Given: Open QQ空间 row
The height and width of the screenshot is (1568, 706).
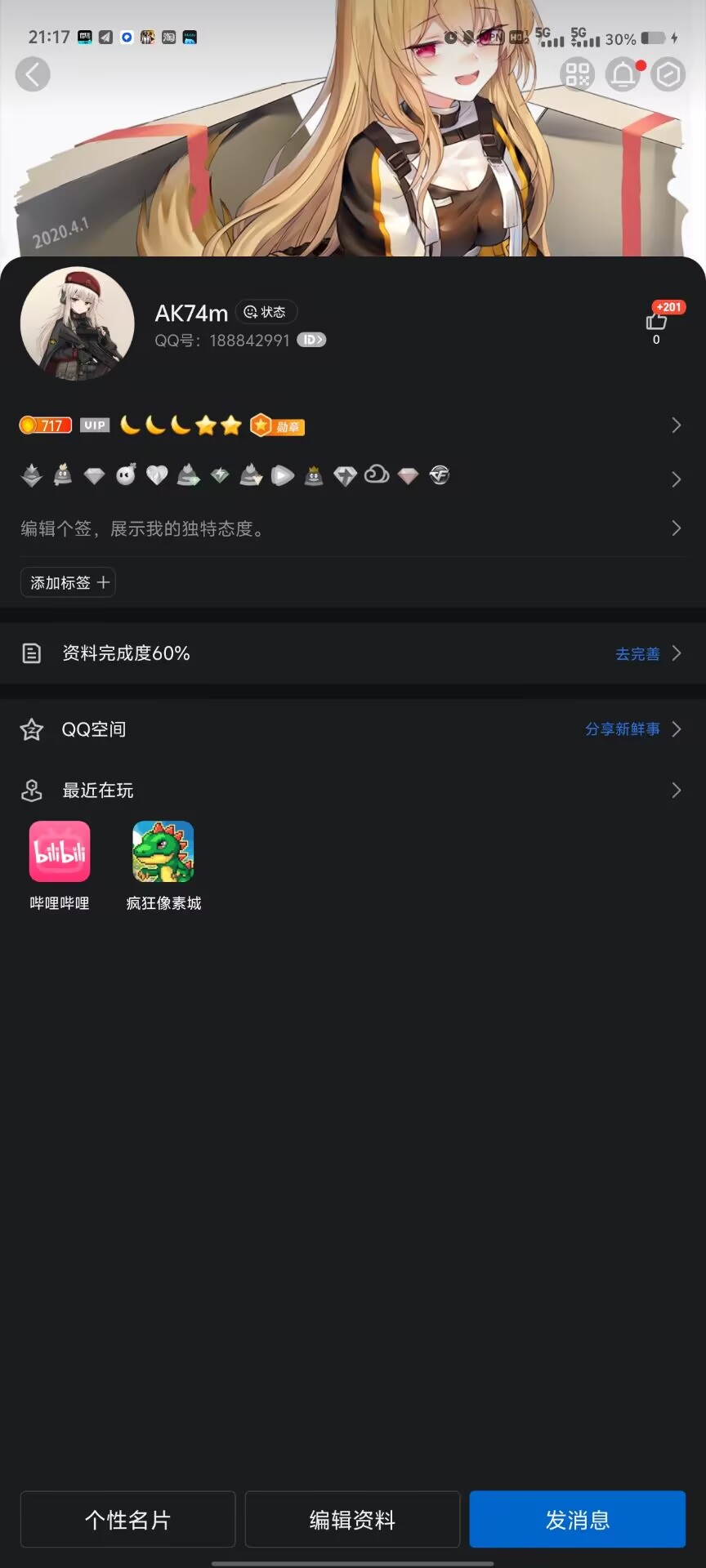Looking at the screenshot, I should coord(353,729).
